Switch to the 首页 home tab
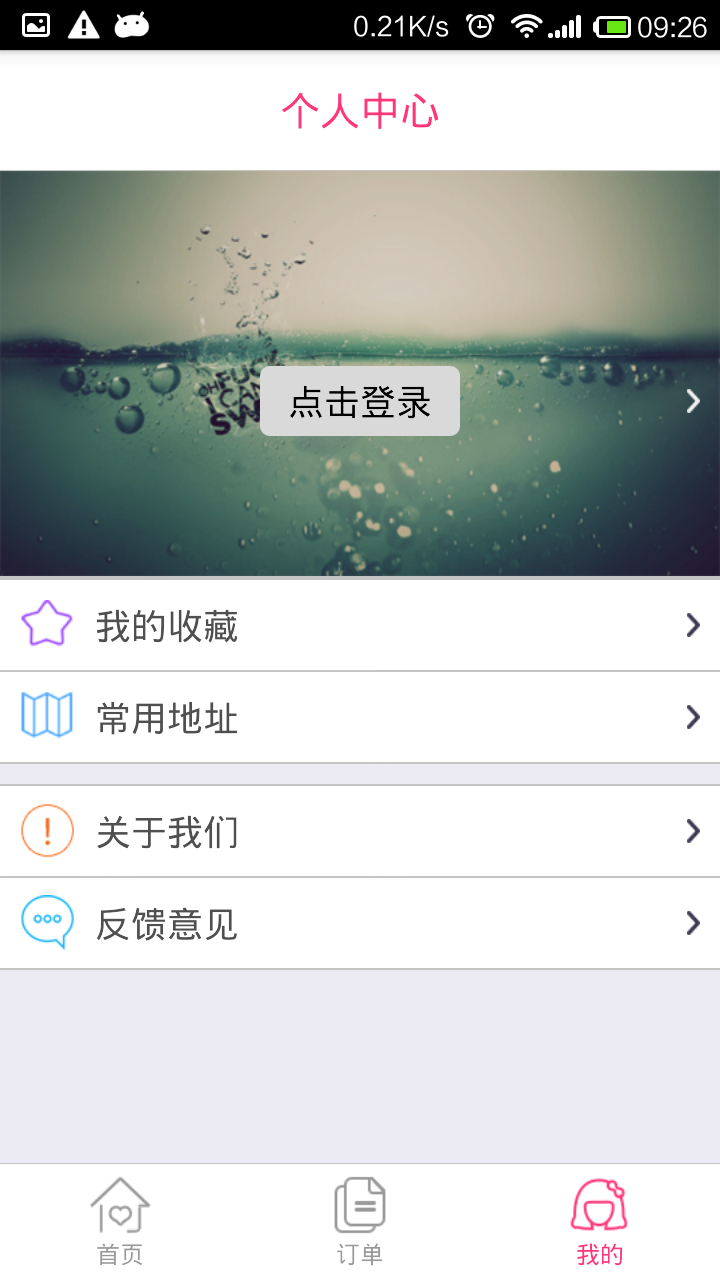The image size is (720, 1280). (120, 1222)
